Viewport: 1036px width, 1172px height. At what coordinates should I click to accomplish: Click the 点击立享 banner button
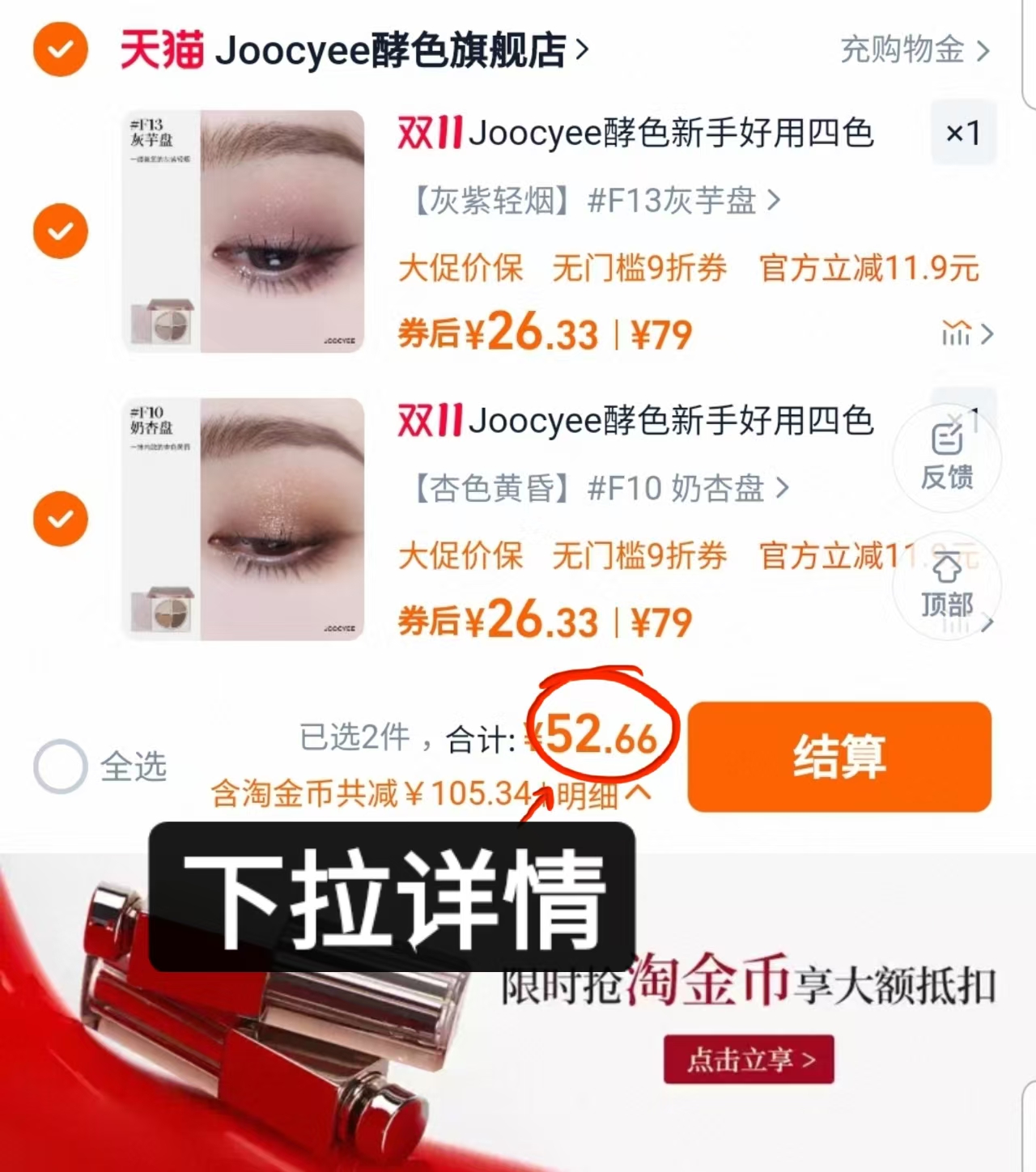[748, 1060]
